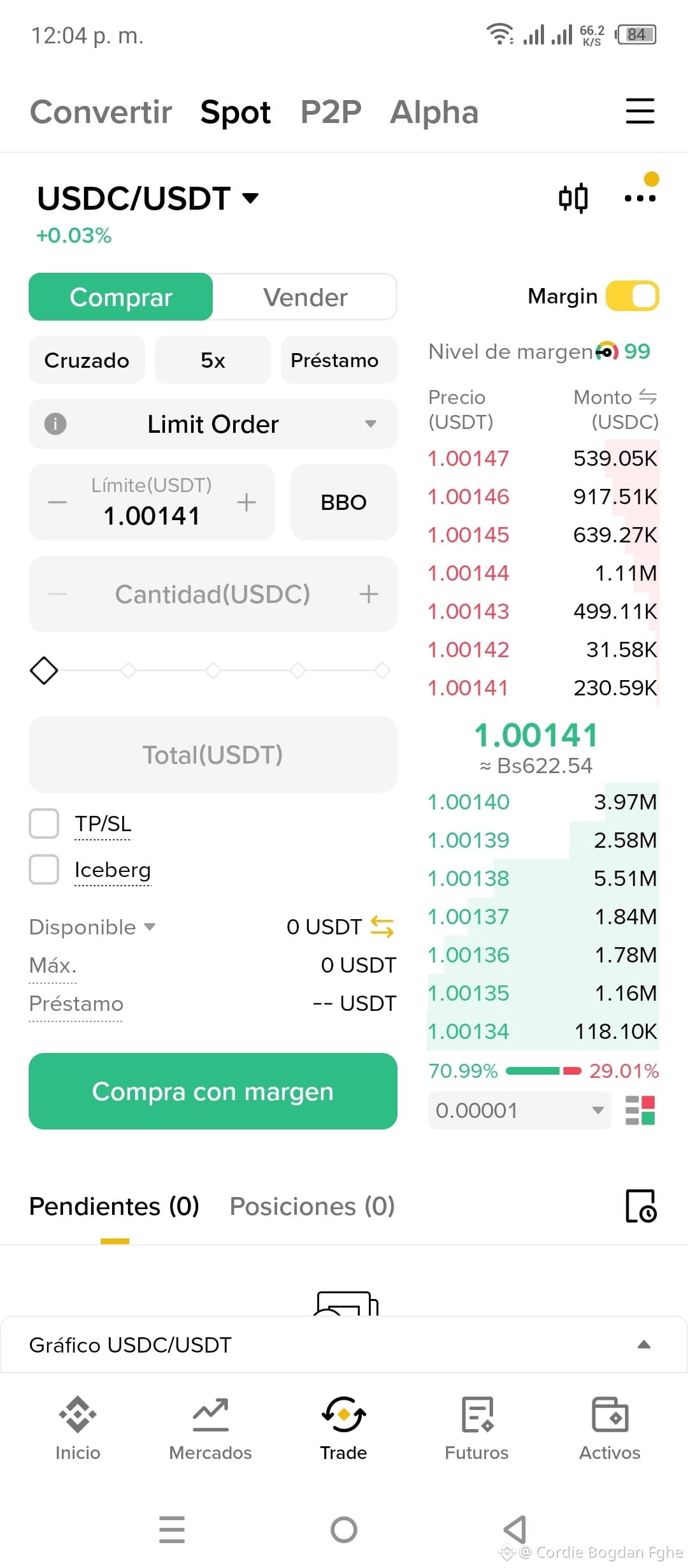
Task: Switch to Posiciones (0) tab
Action: click(x=312, y=1206)
